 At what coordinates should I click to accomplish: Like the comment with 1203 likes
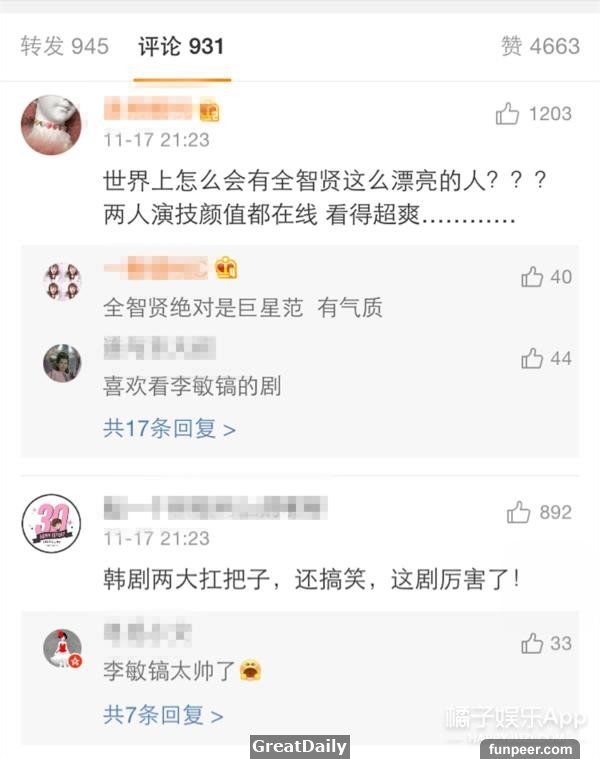pos(509,114)
